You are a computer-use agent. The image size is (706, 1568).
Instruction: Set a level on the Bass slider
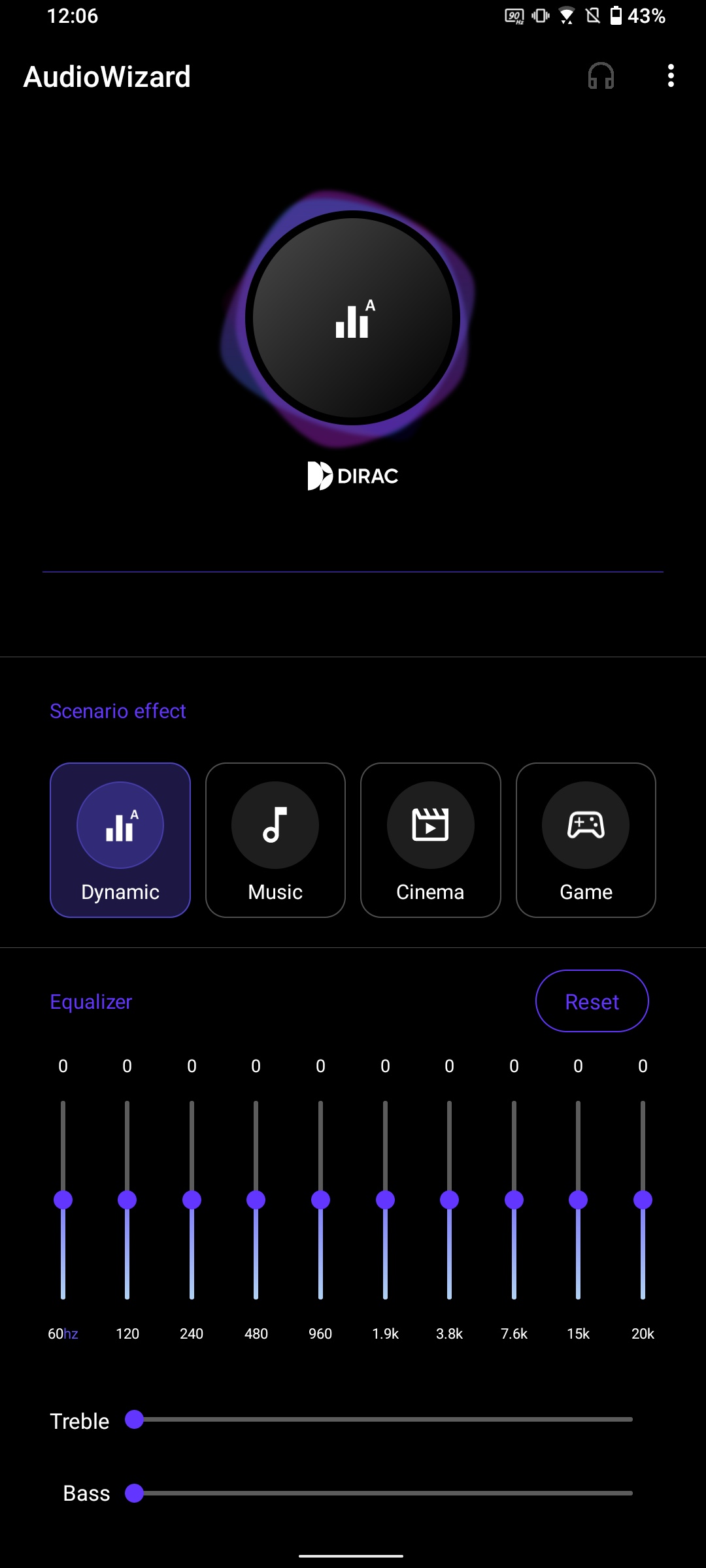[x=382, y=1494]
